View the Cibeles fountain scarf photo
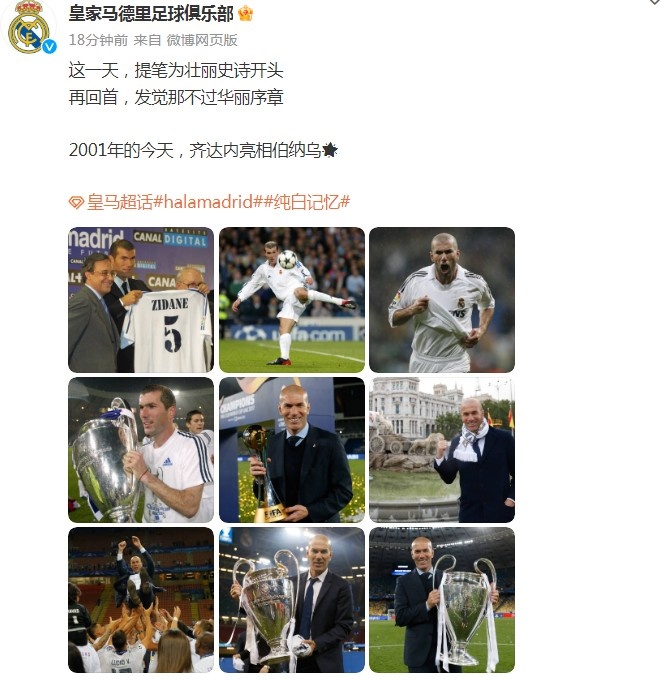The width and height of the screenshot is (661, 681). pyautogui.click(x=441, y=450)
